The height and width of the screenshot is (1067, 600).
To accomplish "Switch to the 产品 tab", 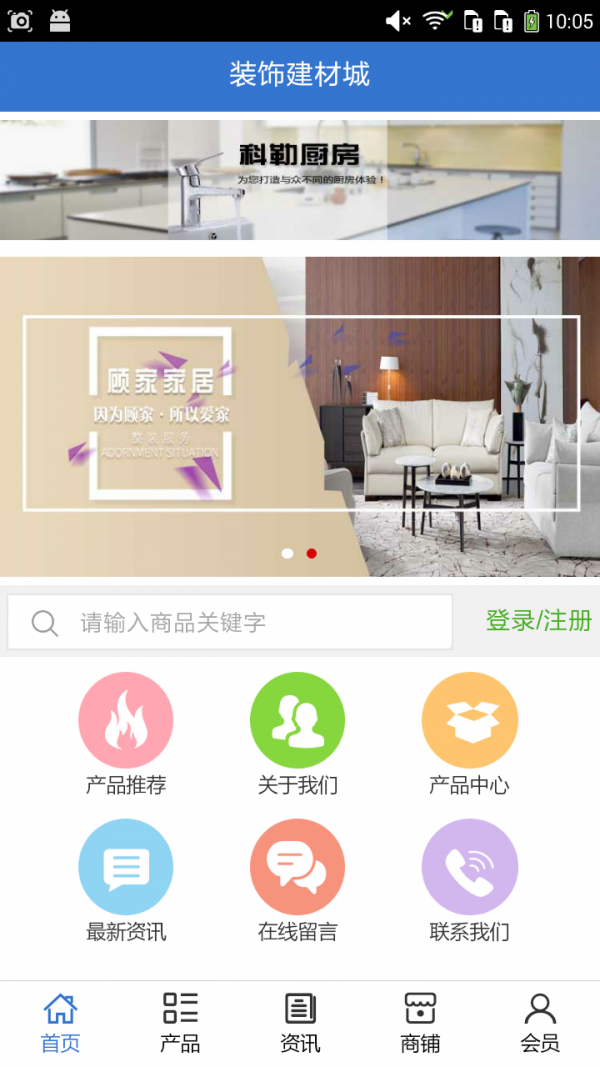I will 180,1023.
